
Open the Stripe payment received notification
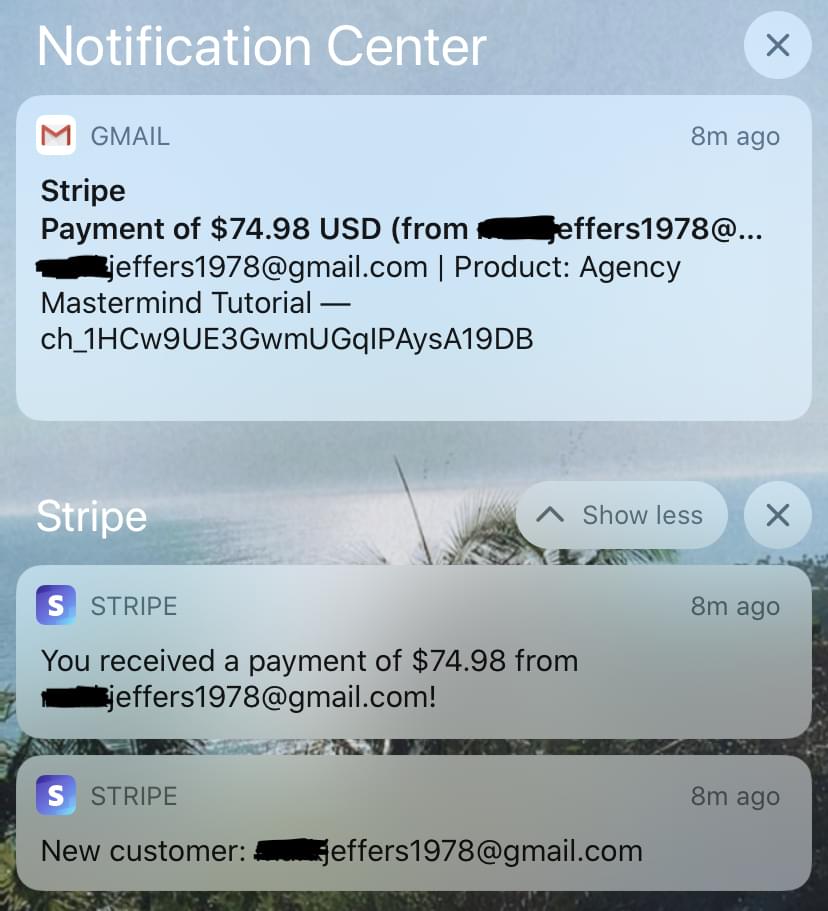[413, 652]
